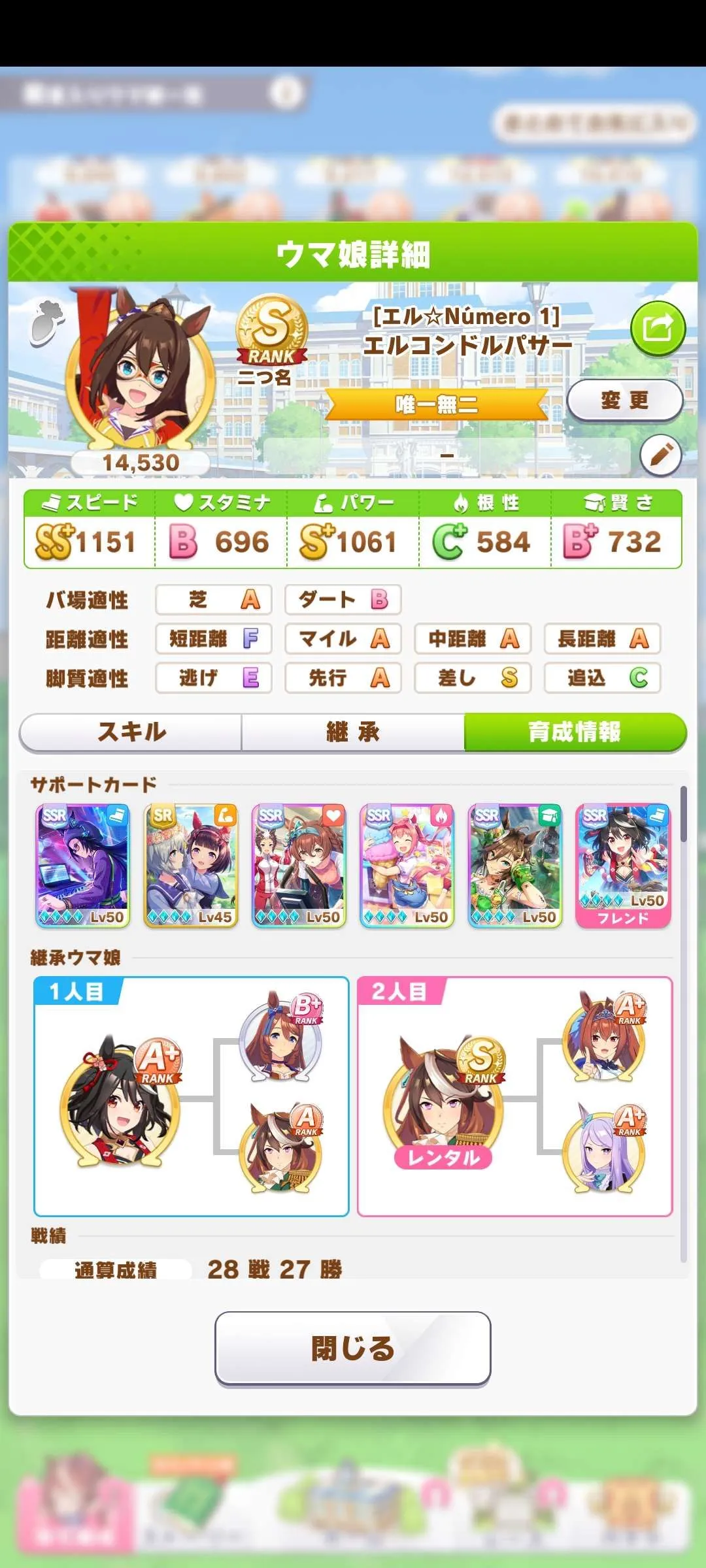This screenshot has width=706, height=1568.
Task: Open the SR Lv45 support card
Action: pyautogui.click(x=191, y=865)
